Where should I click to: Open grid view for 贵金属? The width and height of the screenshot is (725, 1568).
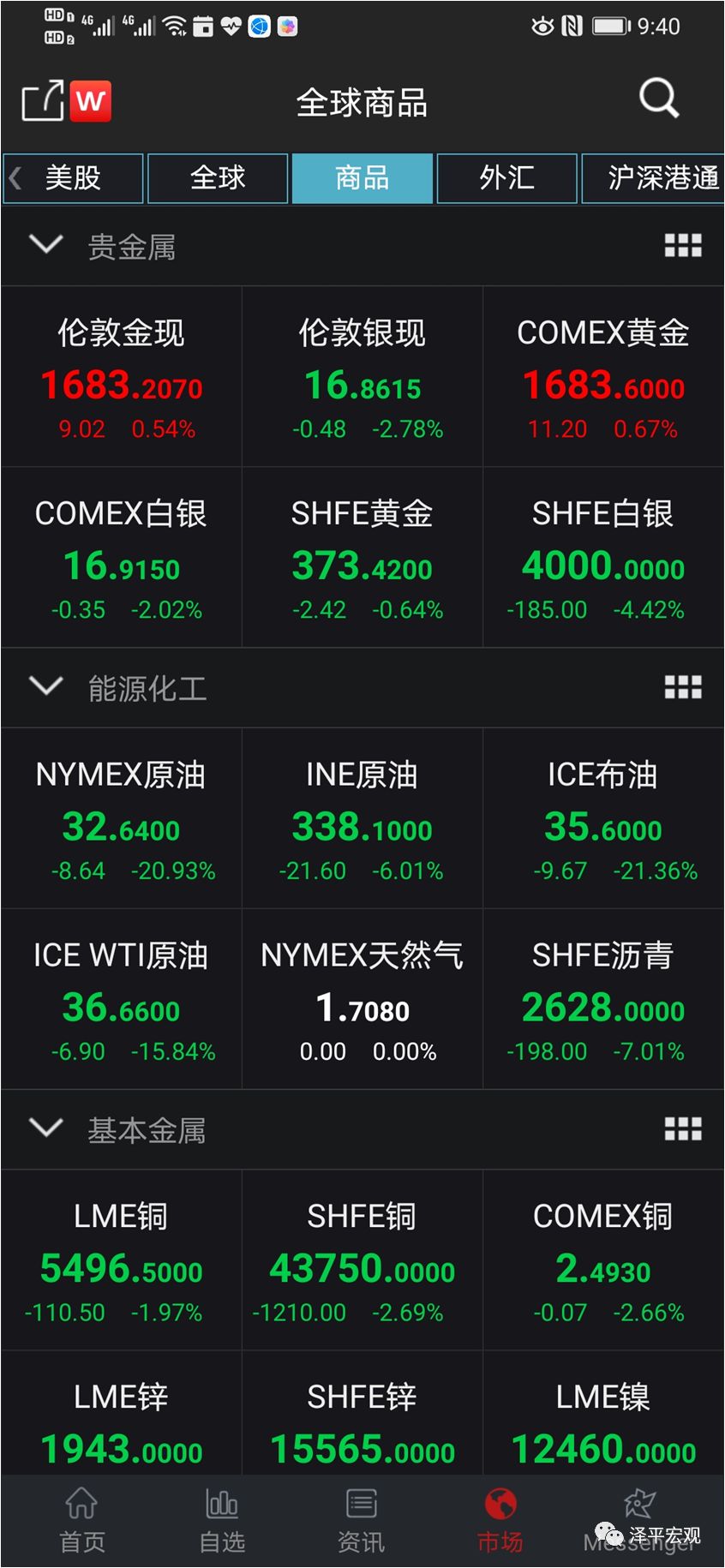point(683,246)
